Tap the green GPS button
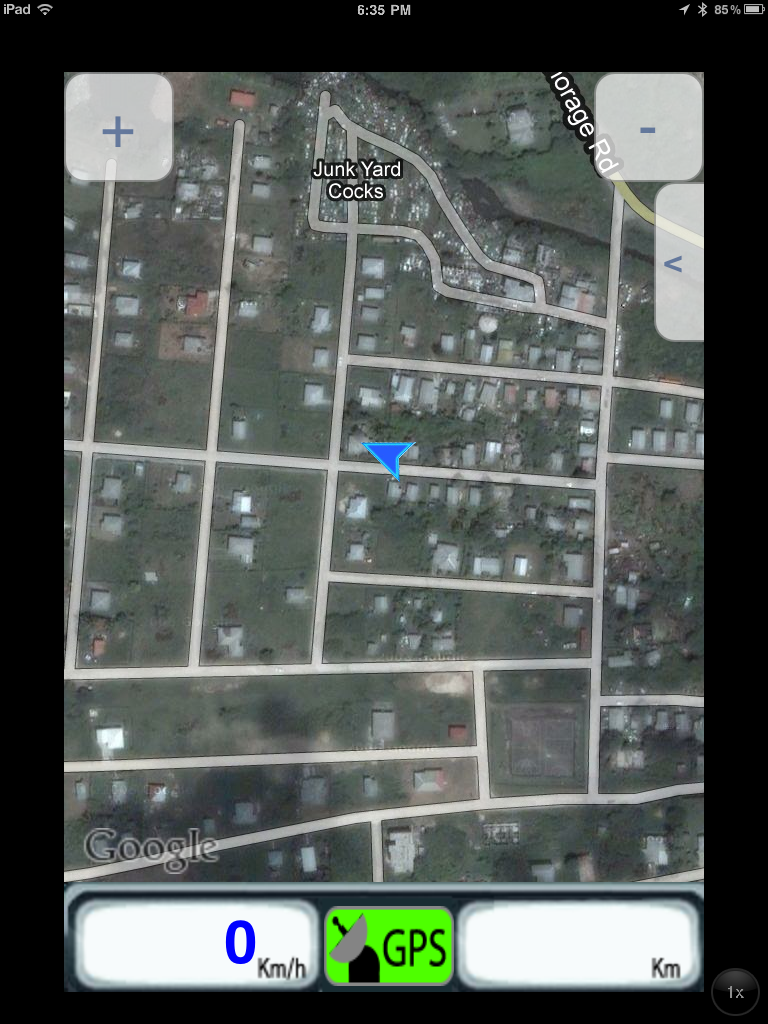Image resolution: width=768 pixels, height=1024 pixels. [x=389, y=945]
